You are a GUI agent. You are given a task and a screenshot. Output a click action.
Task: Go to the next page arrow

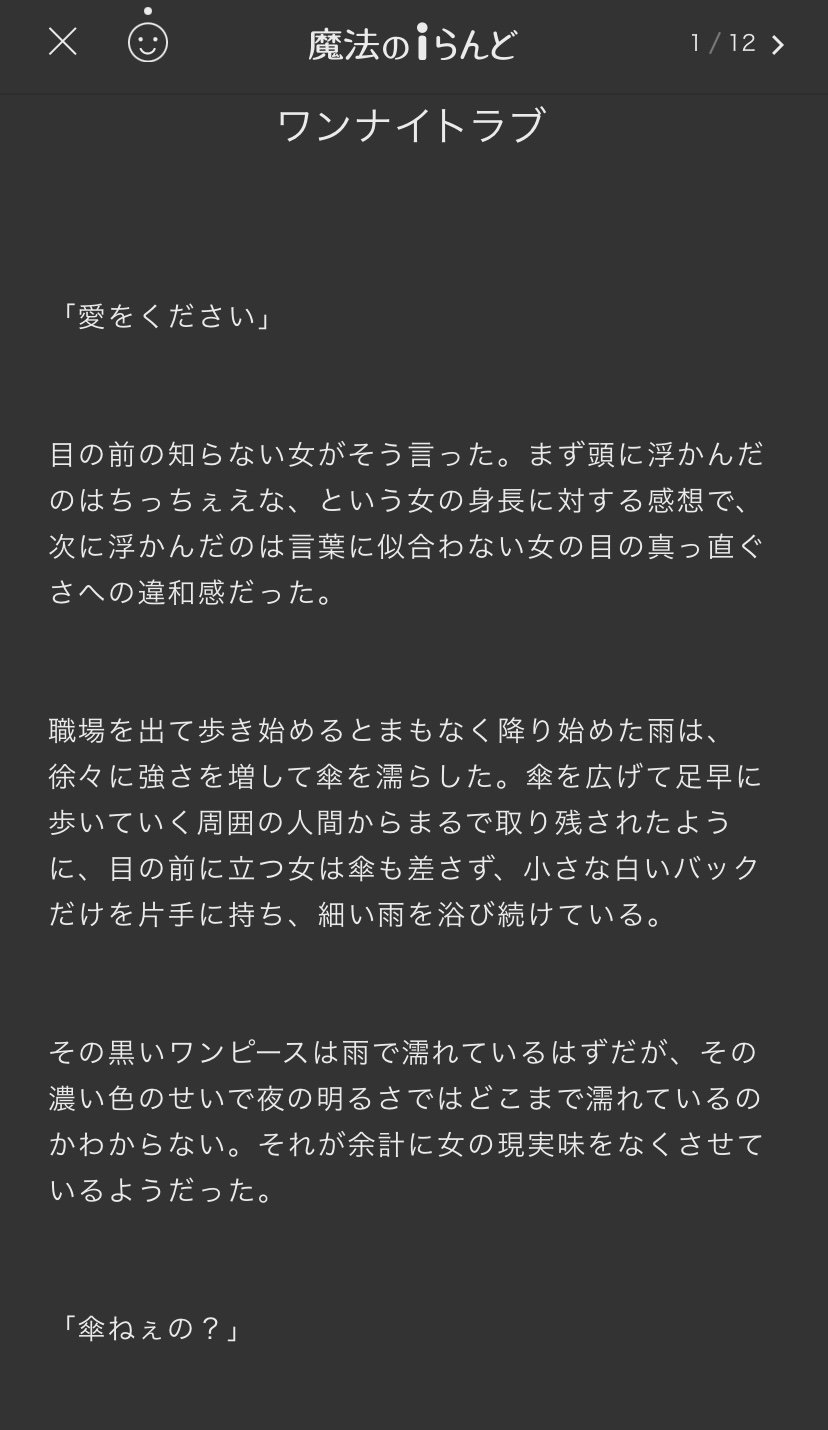[x=778, y=45]
